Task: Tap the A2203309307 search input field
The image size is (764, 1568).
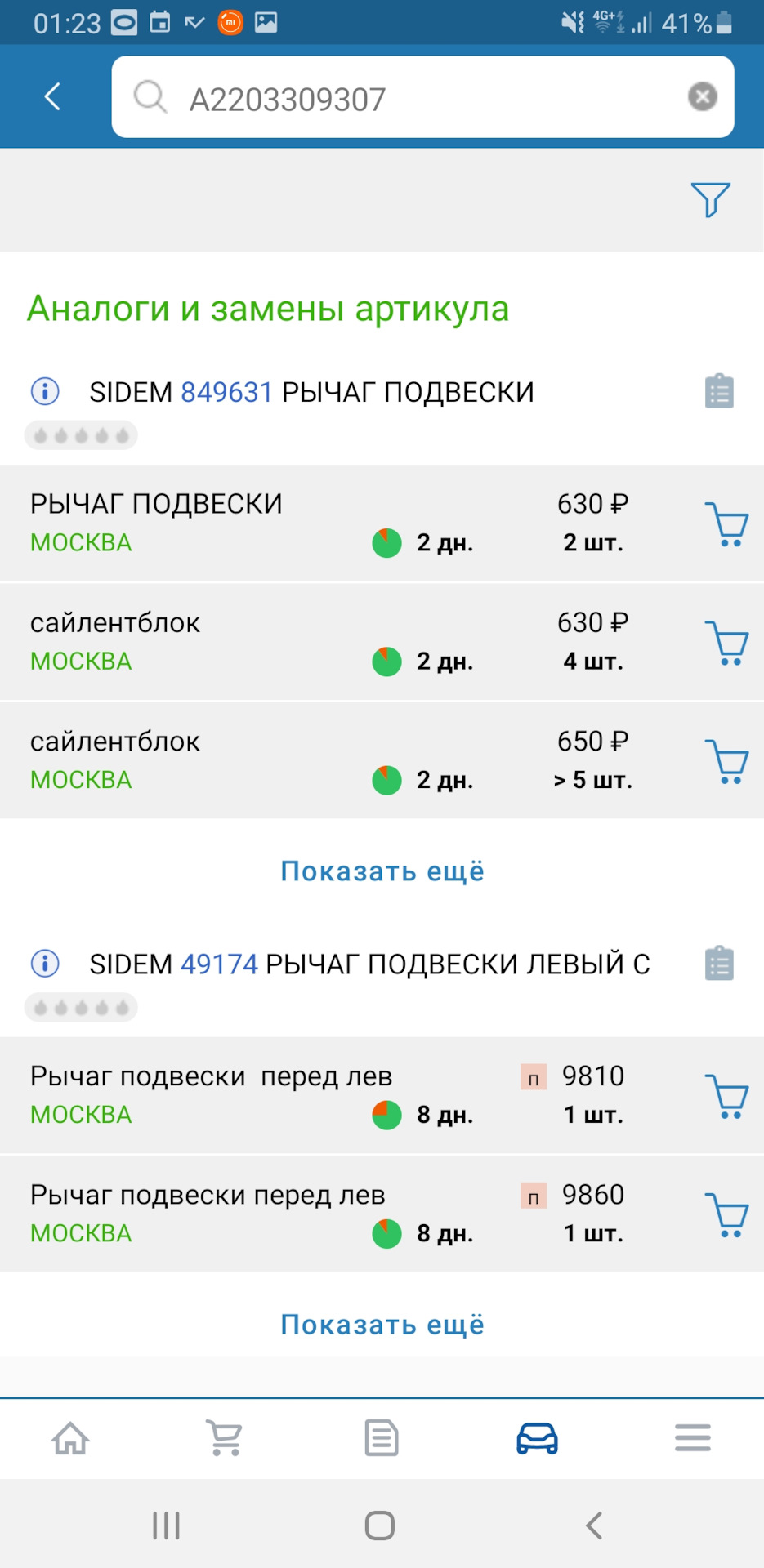Action: point(409,96)
